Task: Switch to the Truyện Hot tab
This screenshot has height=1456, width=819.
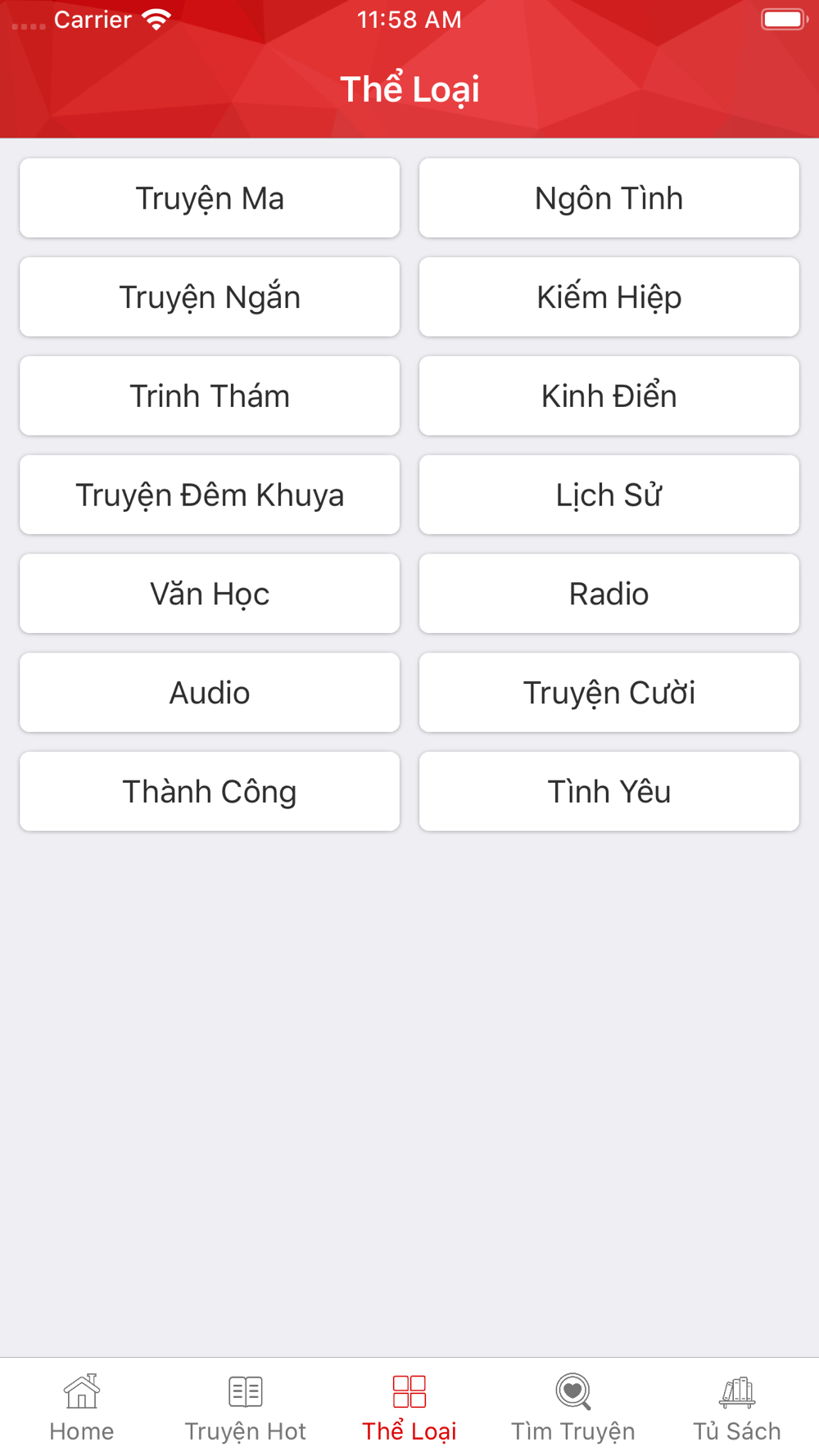Action: (246, 1408)
